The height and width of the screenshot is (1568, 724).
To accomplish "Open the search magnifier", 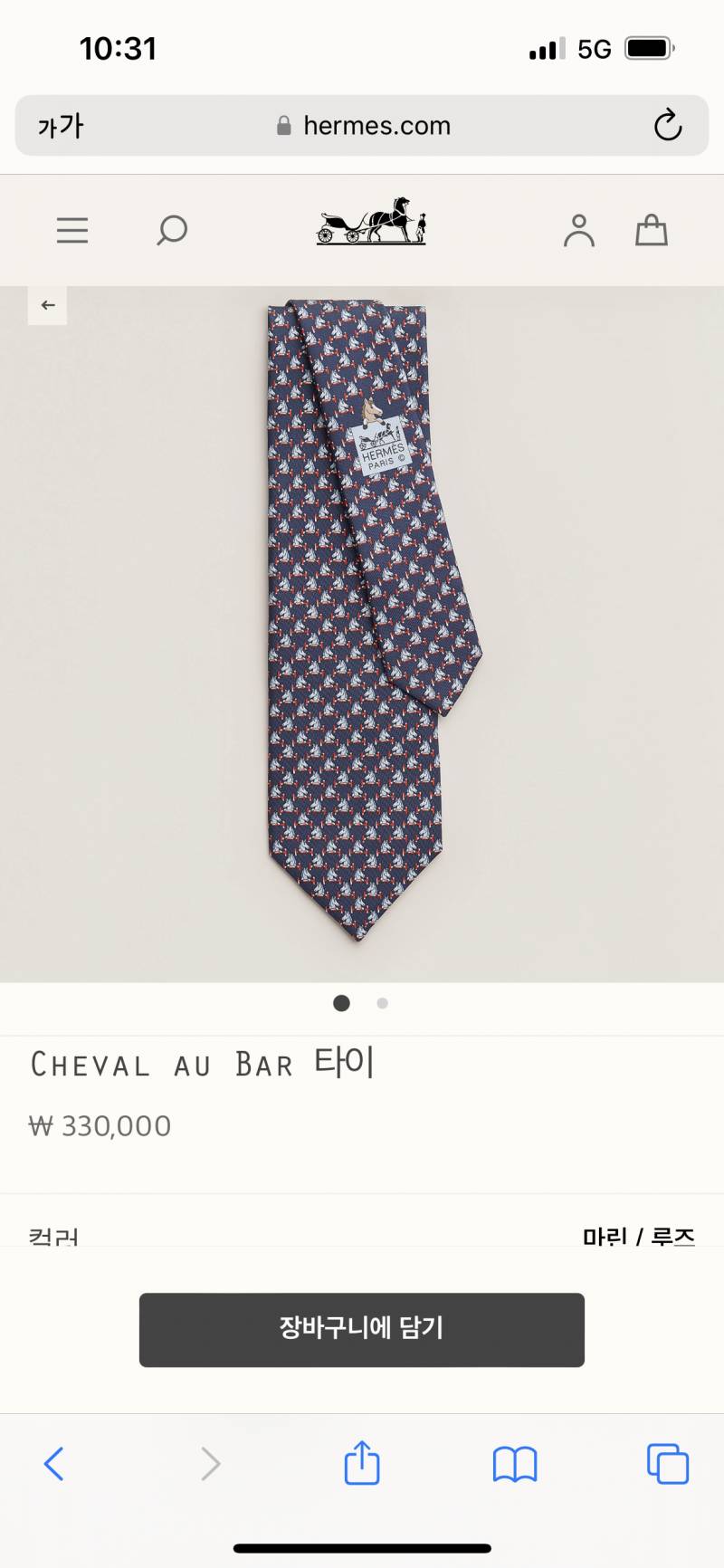I will click(171, 230).
